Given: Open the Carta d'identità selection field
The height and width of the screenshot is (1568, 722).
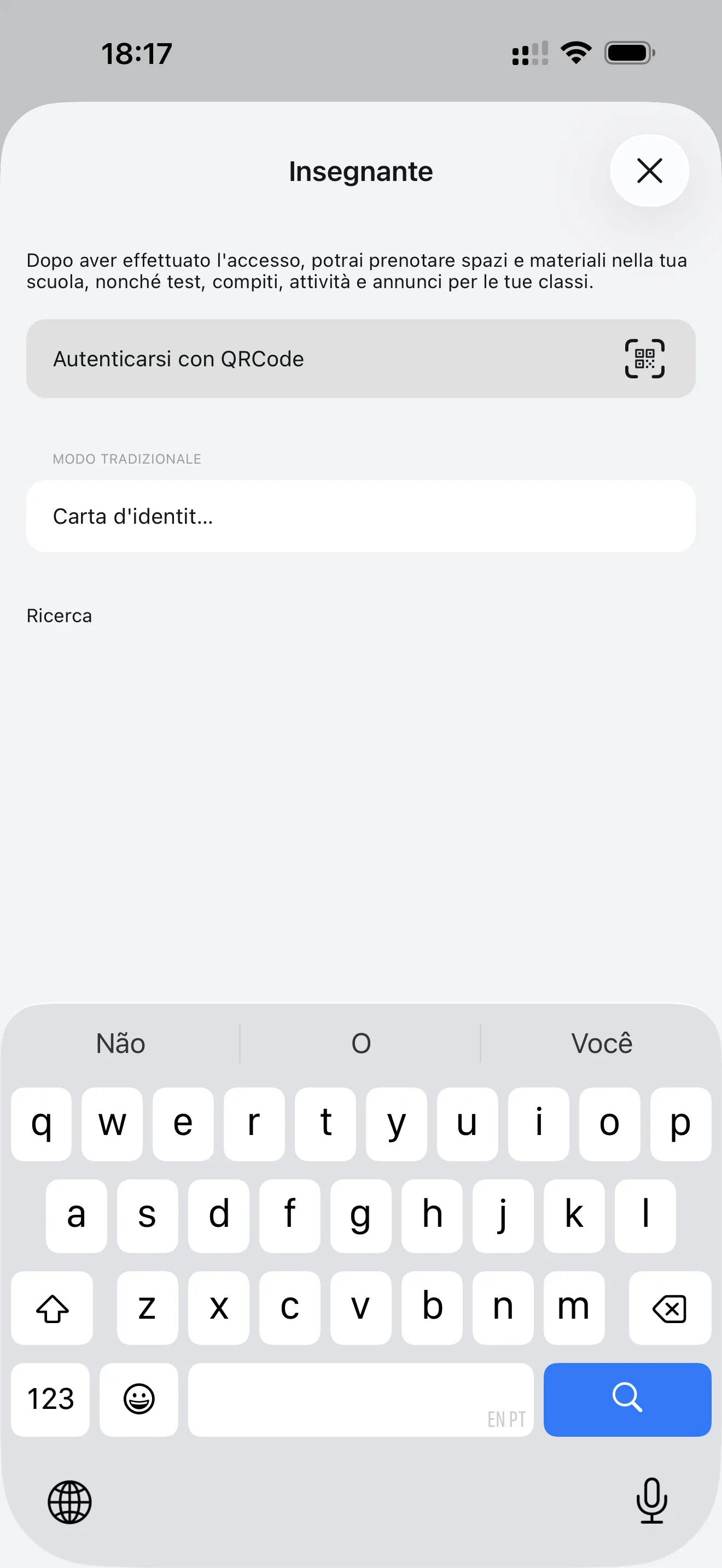Looking at the screenshot, I should click(361, 516).
